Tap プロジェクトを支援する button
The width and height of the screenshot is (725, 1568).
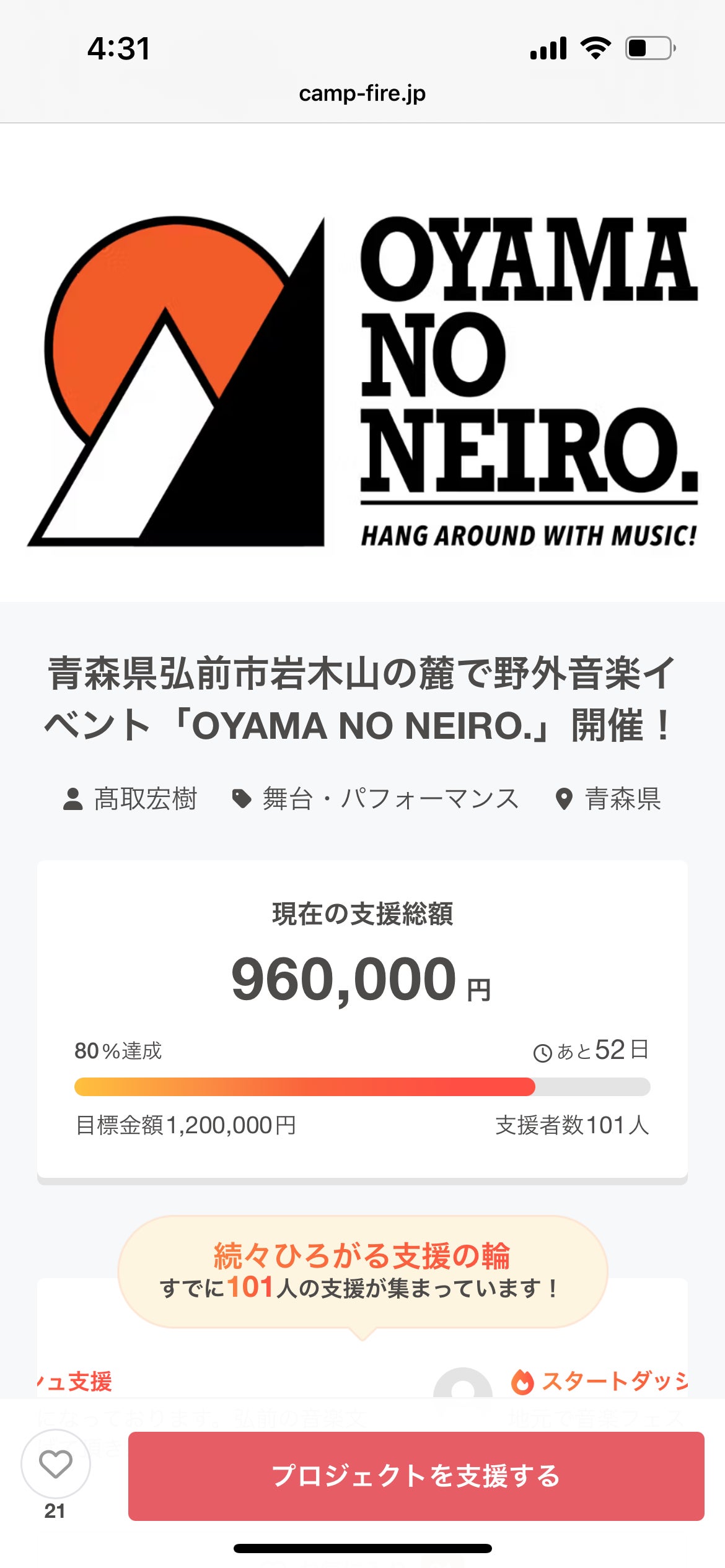click(416, 1476)
